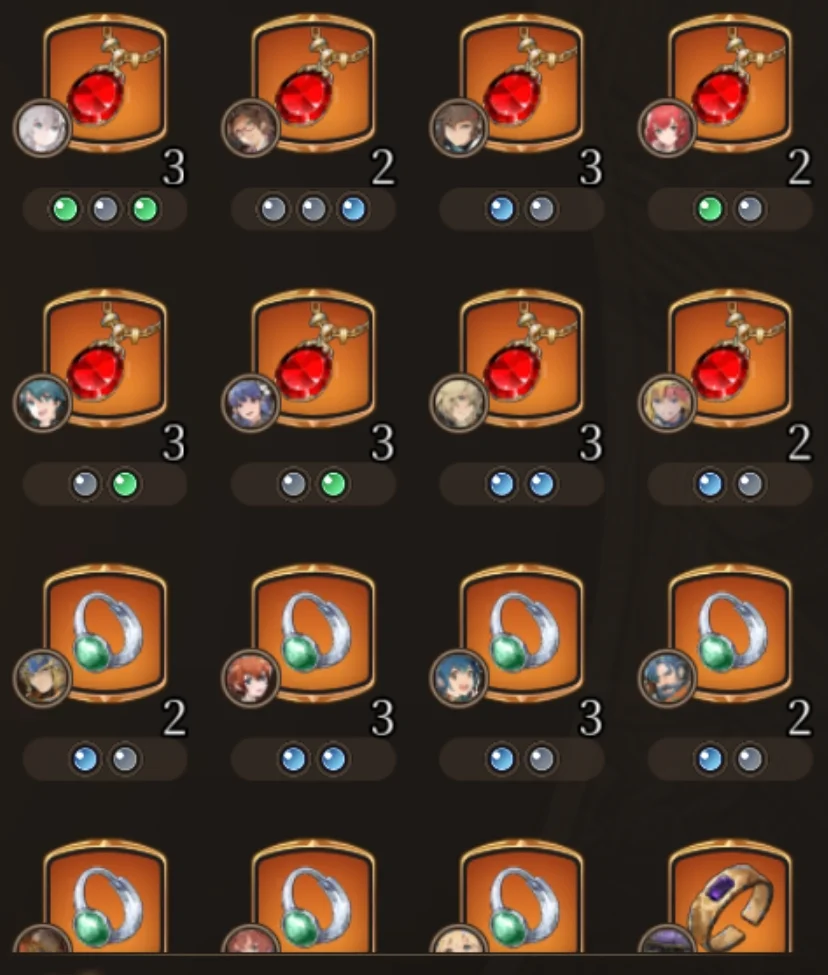This screenshot has height=975, width=828.
Task: Choose the green ring with the orange-haired girl portrait
Action: pos(313,634)
